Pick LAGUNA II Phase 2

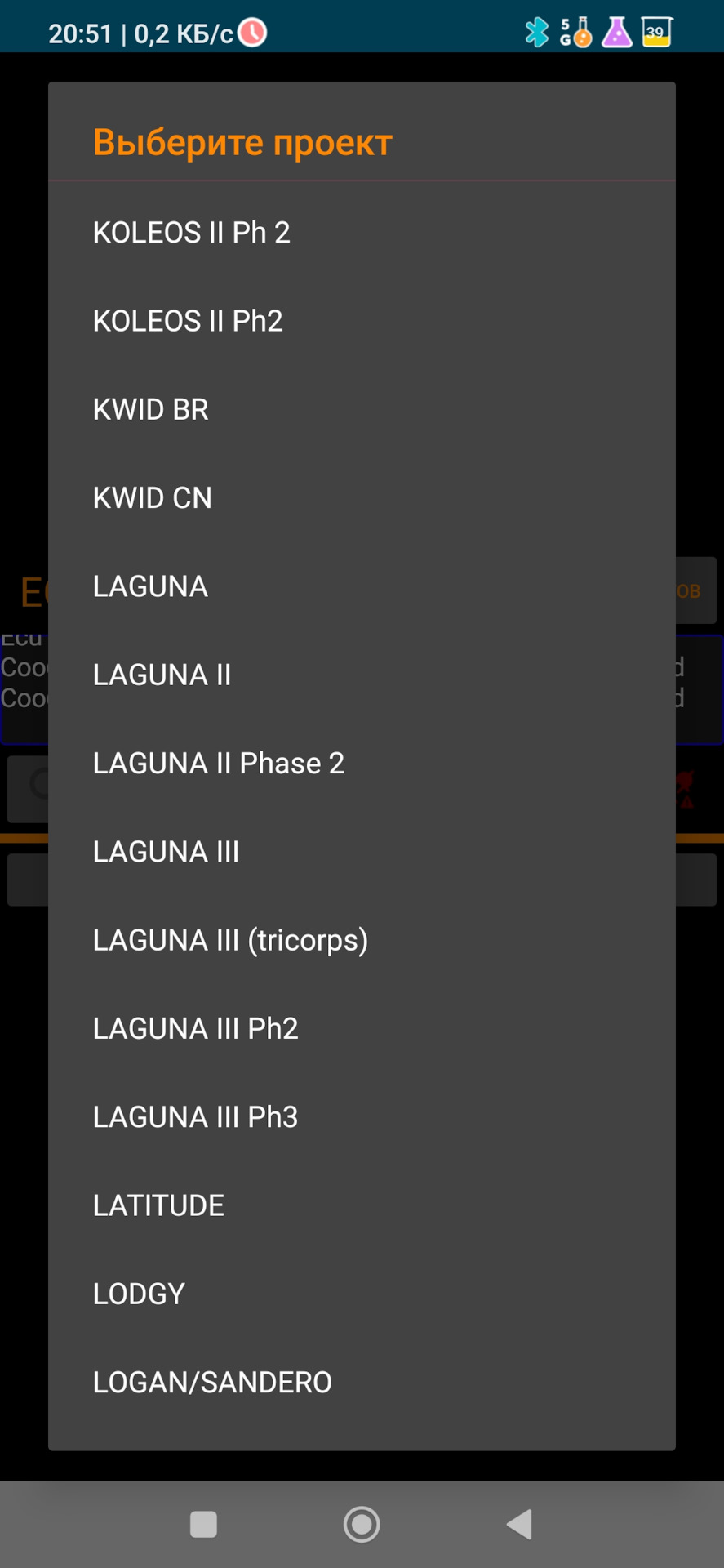point(219,763)
